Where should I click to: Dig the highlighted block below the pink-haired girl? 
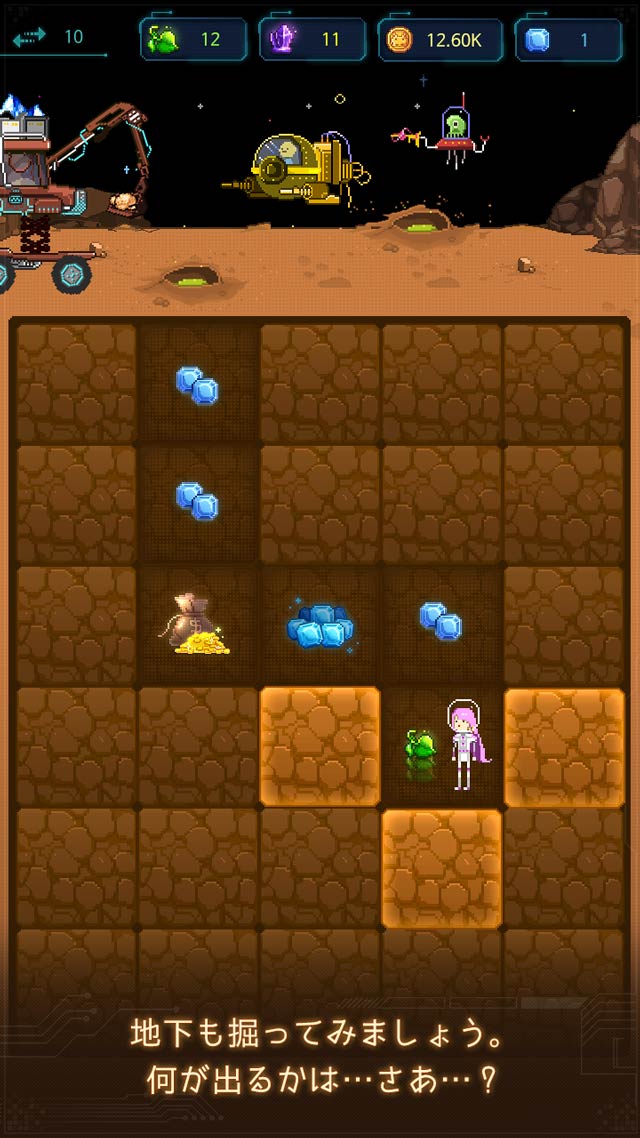tap(442, 868)
